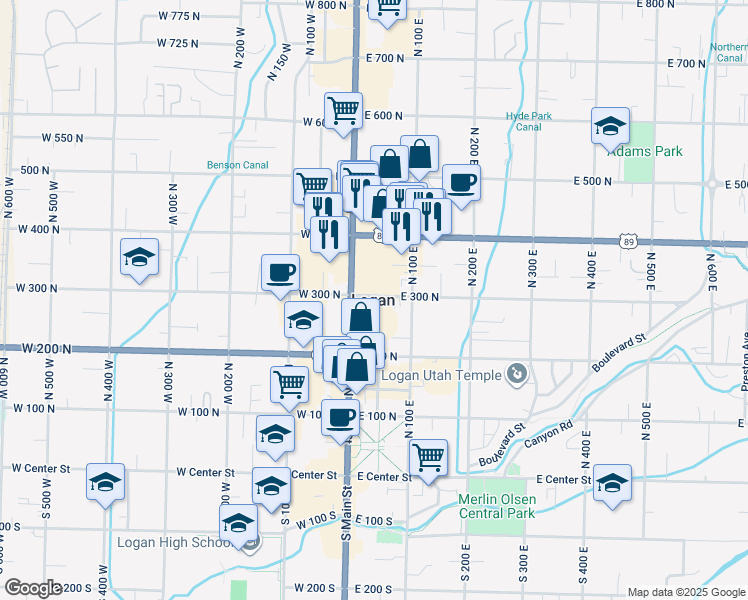The height and width of the screenshot is (600, 748).
Task: Tap the school marker west of N 400 W
Action: pos(139,257)
